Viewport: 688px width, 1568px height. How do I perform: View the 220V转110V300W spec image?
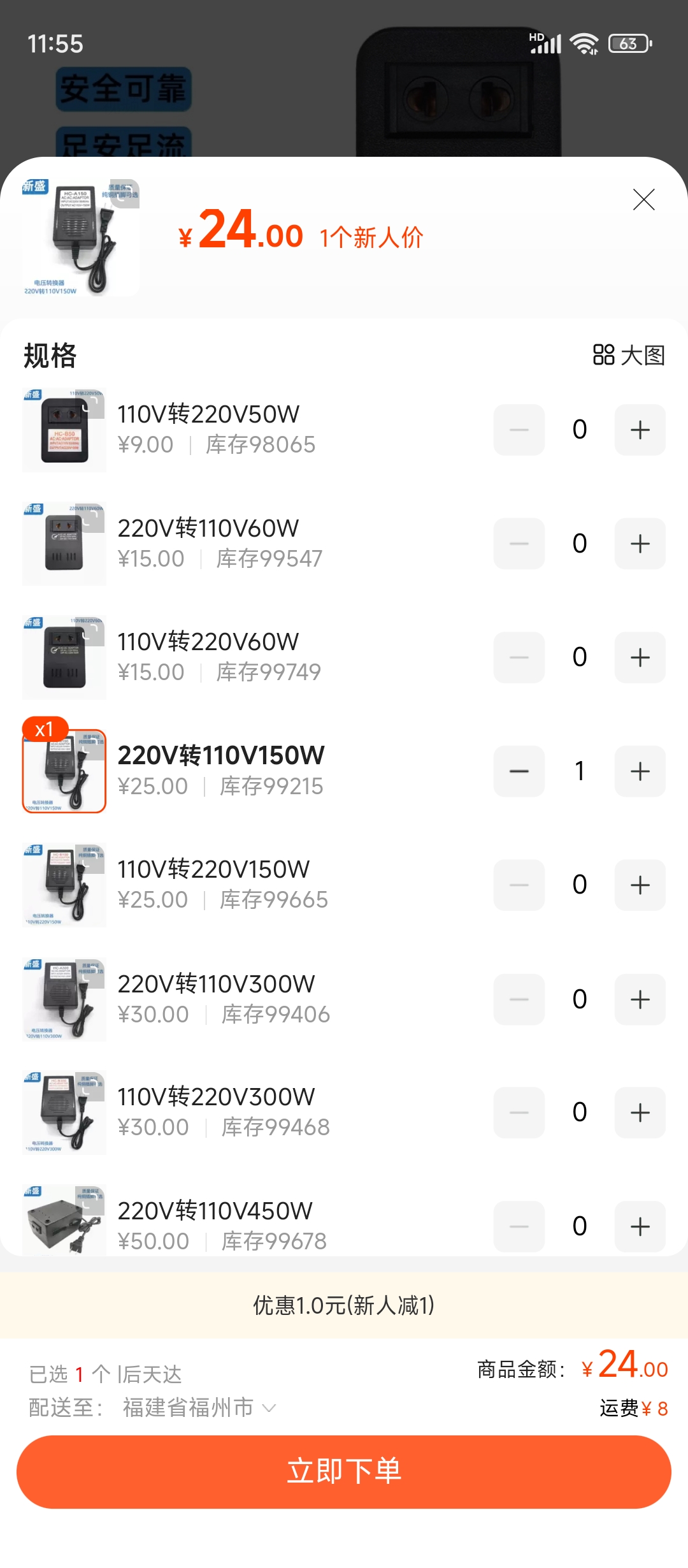click(x=64, y=999)
